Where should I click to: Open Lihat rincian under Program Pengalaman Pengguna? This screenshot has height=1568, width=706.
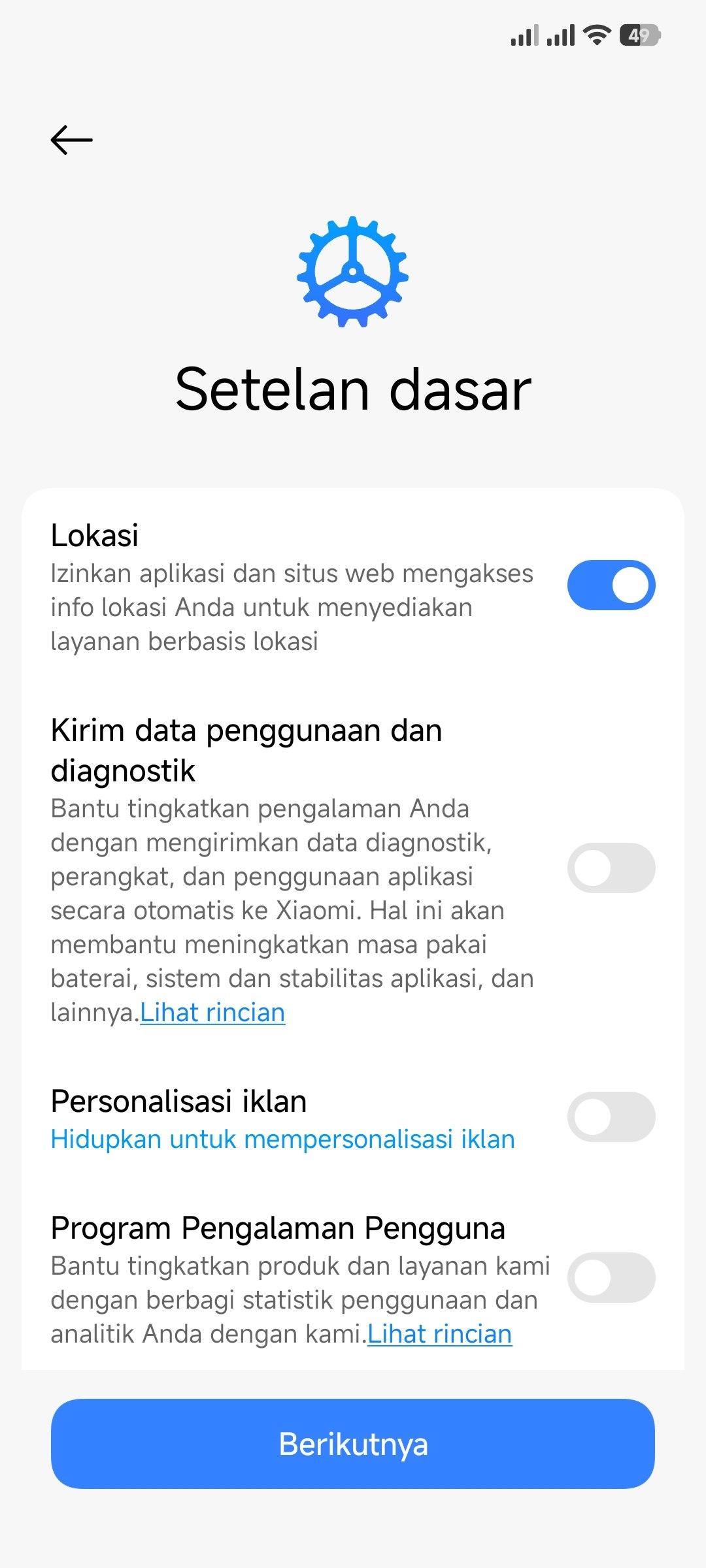[439, 1334]
